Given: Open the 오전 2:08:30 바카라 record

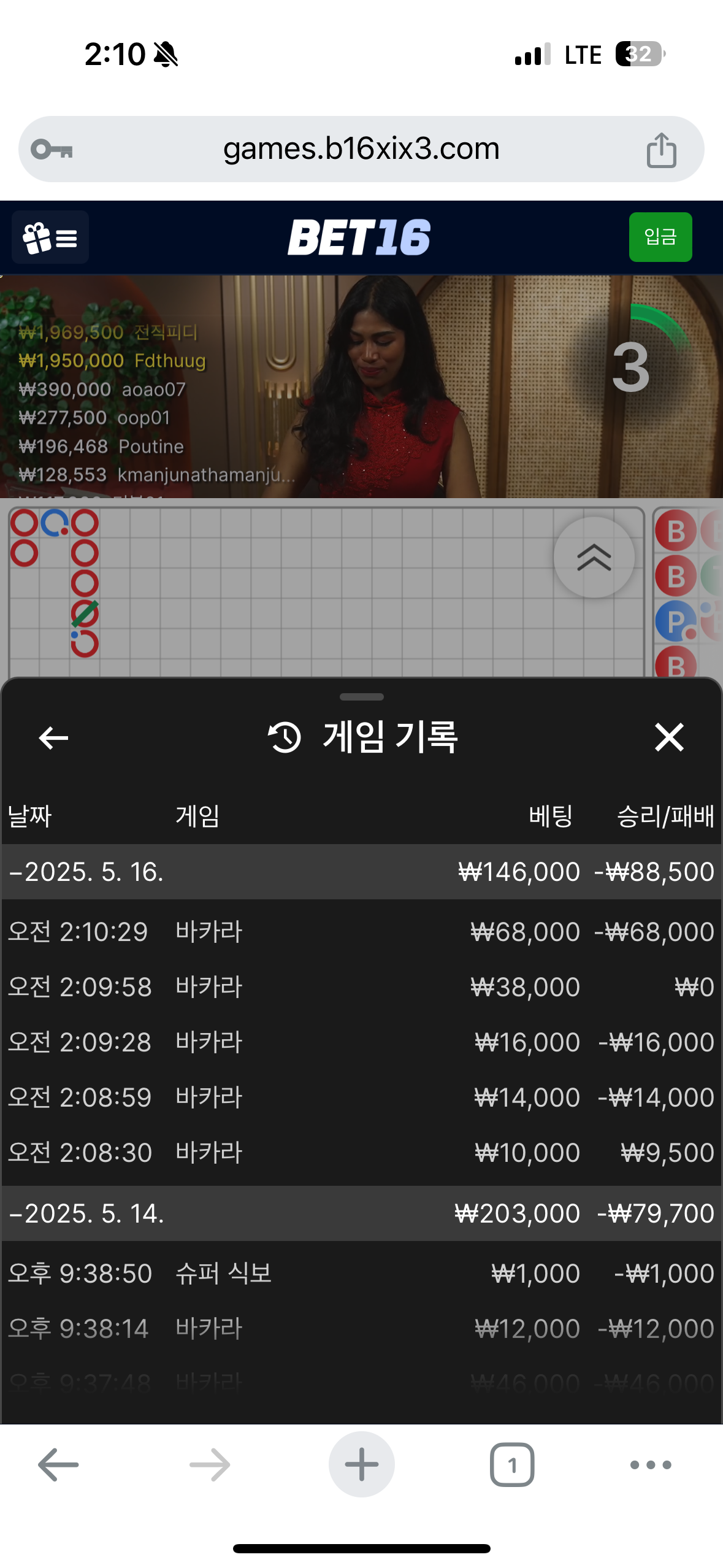Looking at the screenshot, I should (361, 1153).
